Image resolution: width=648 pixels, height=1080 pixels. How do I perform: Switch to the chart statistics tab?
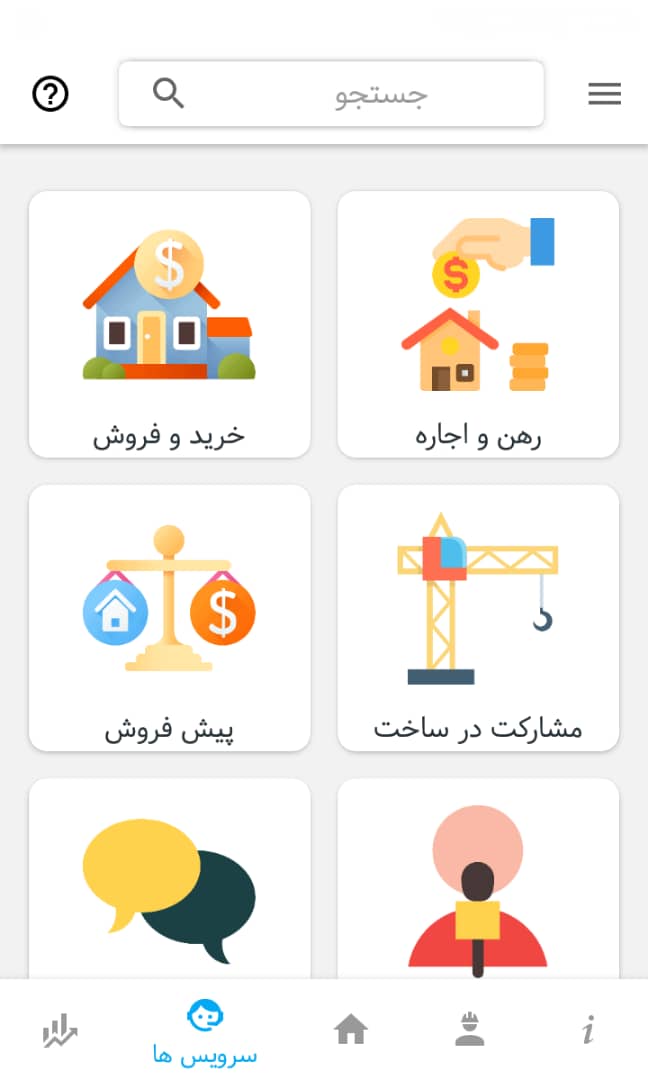coord(60,1030)
